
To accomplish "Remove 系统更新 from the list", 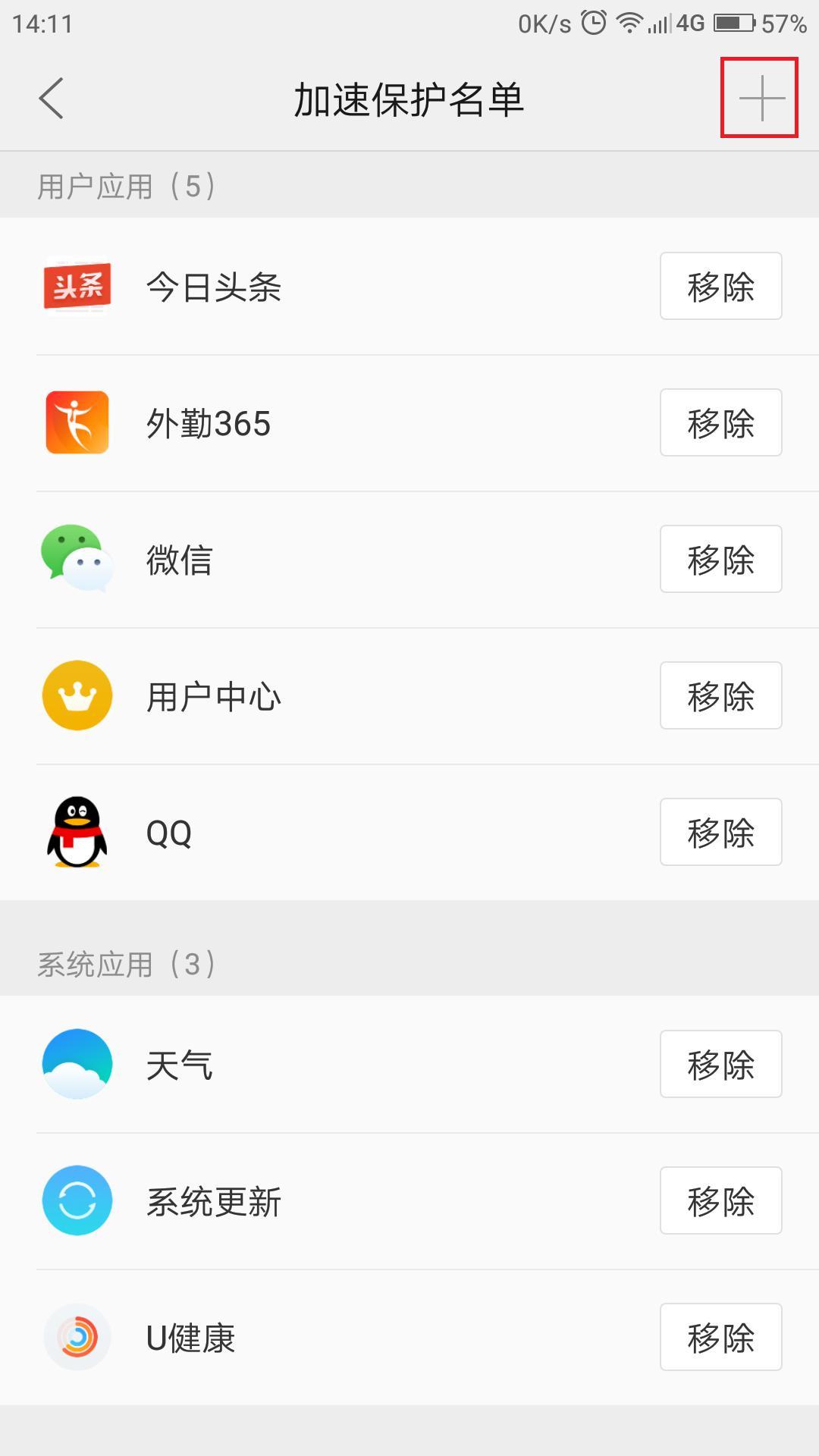I will tap(720, 1201).
